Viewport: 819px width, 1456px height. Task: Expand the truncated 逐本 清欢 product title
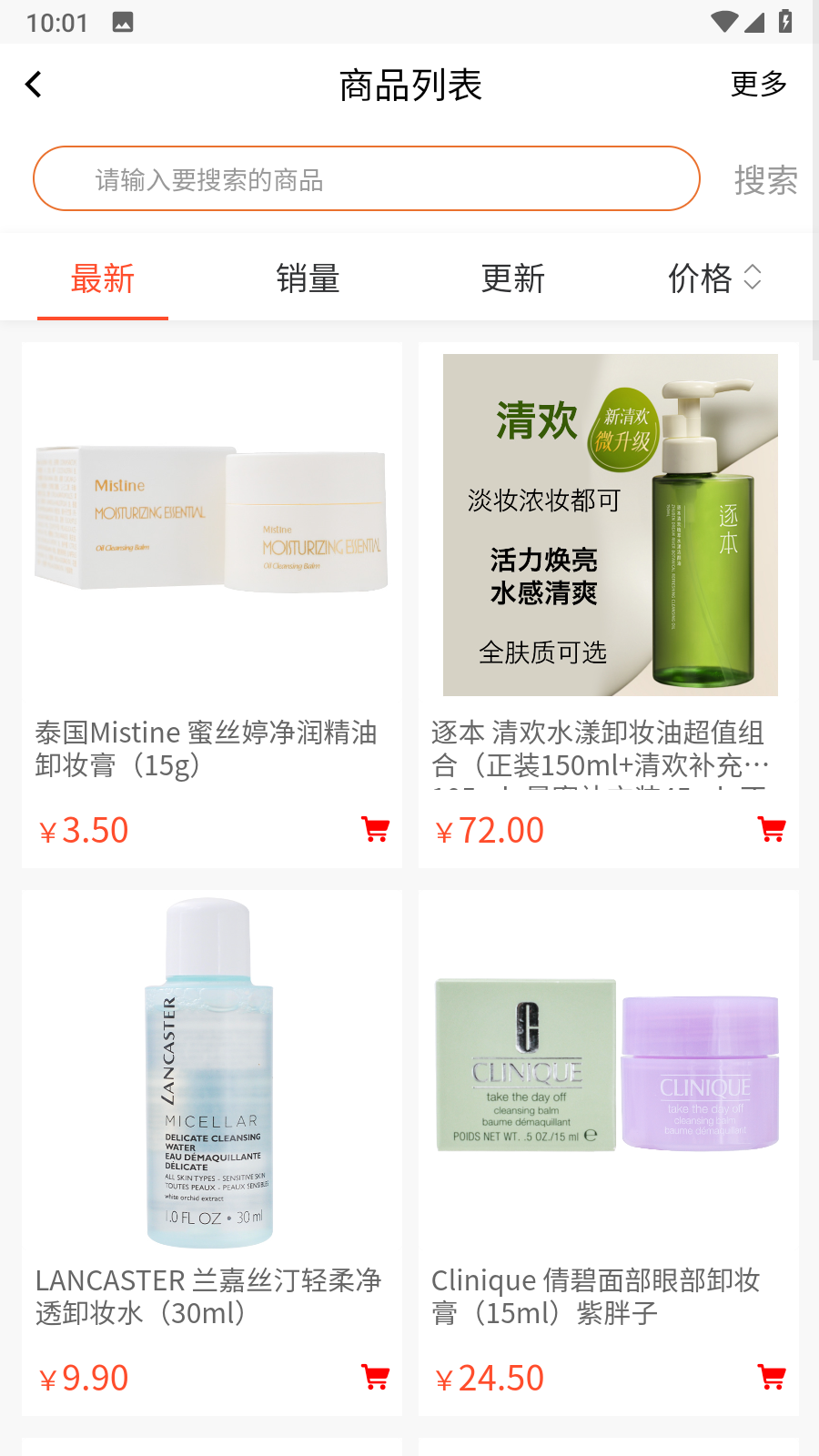point(599,748)
